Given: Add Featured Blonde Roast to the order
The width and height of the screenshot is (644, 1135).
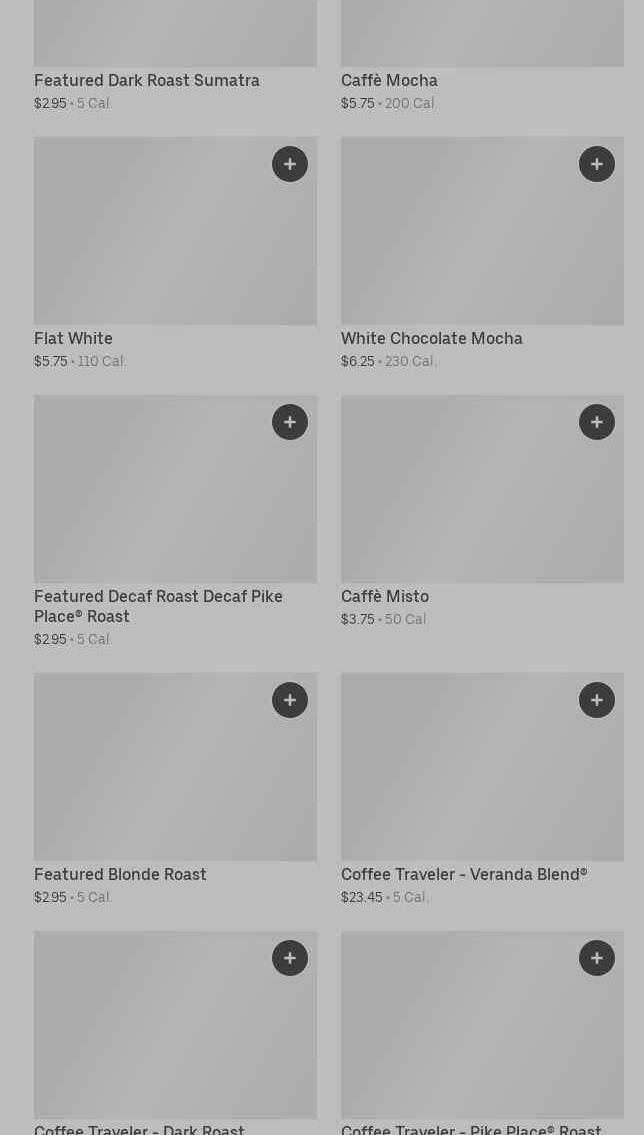Looking at the screenshot, I should 290,700.
